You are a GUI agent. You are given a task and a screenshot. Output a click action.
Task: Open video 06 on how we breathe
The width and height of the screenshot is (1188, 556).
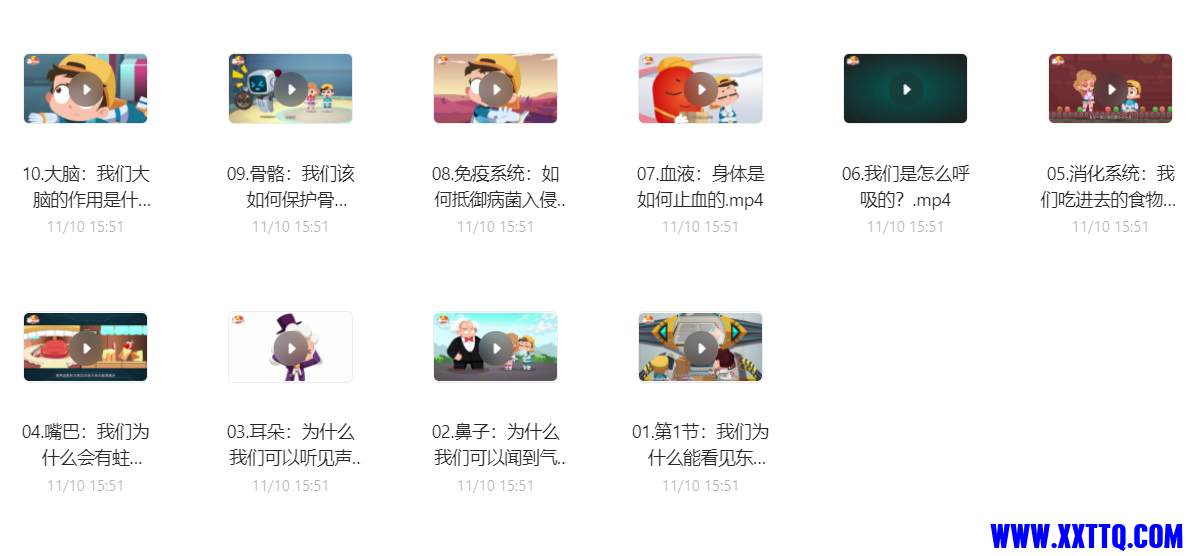[x=906, y=89]
